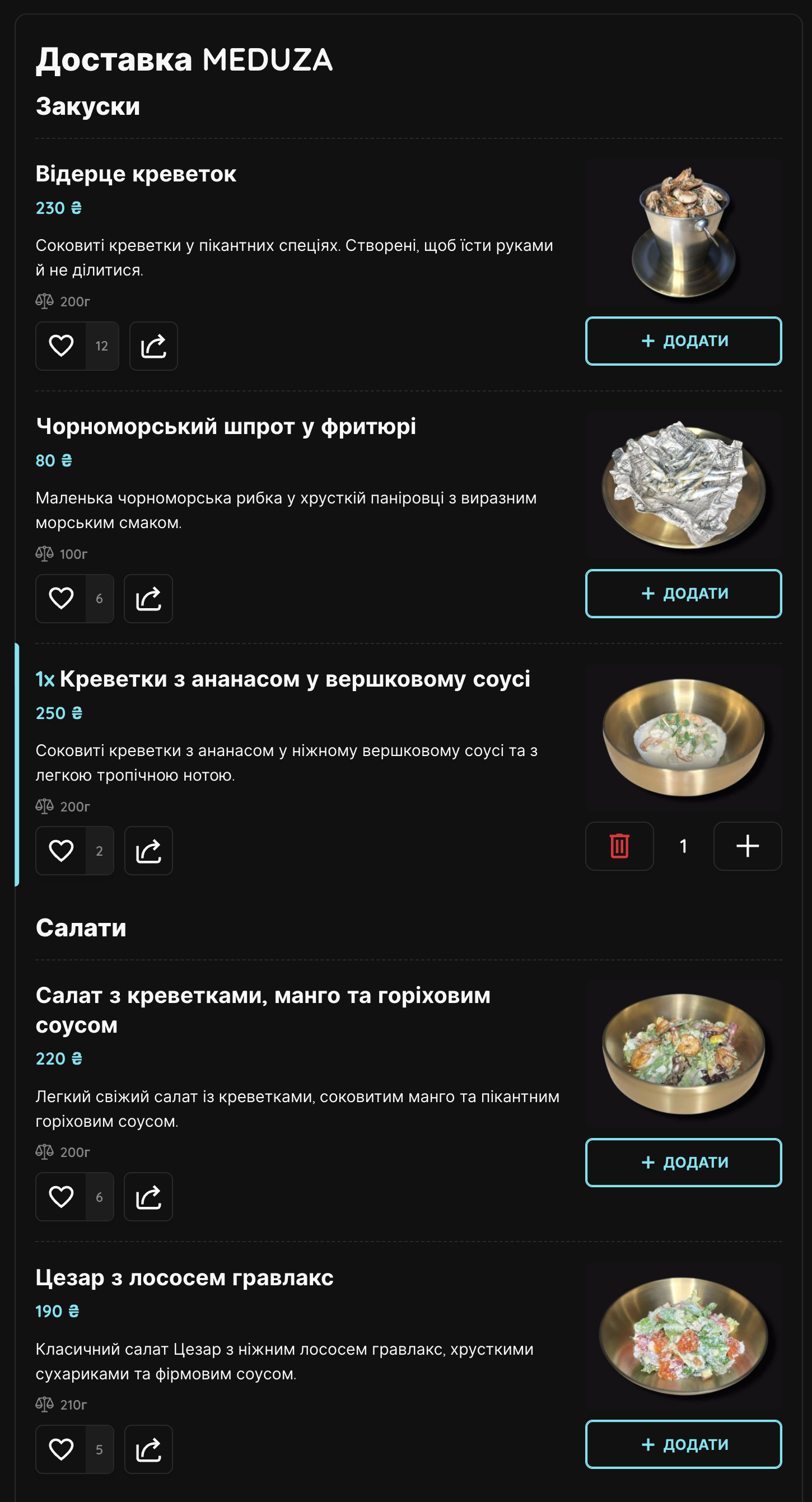Open the Цезар з лососем гравлакс photo
This screenshot has width=812, height=1502.
(x=683, y=1336)
